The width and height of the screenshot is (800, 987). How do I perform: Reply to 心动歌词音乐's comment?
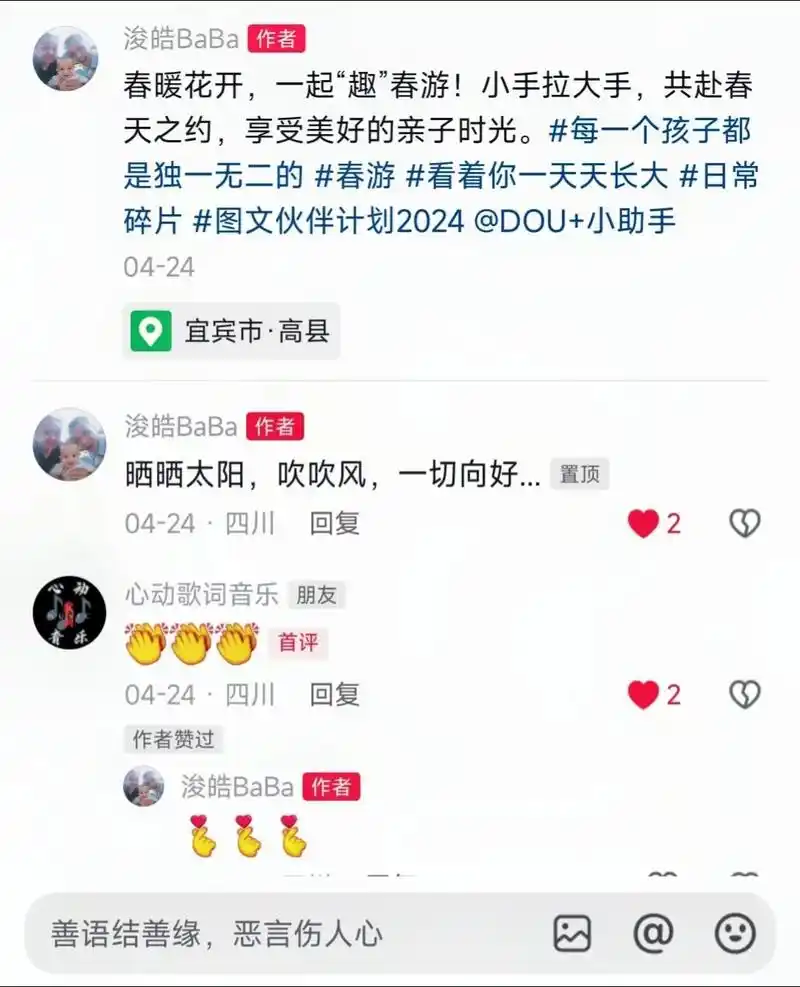tap(334, 694)
